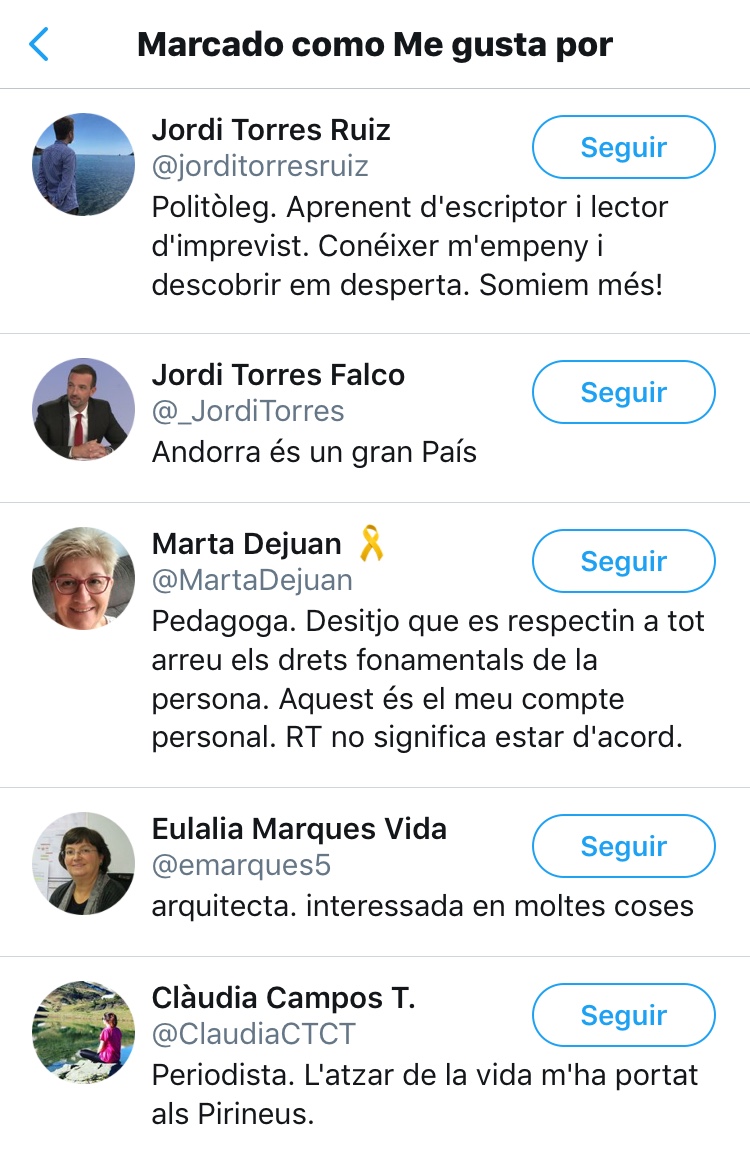Follow Clàudia Campos T.
750x1151 pixels.
[x=623, y=1015]
